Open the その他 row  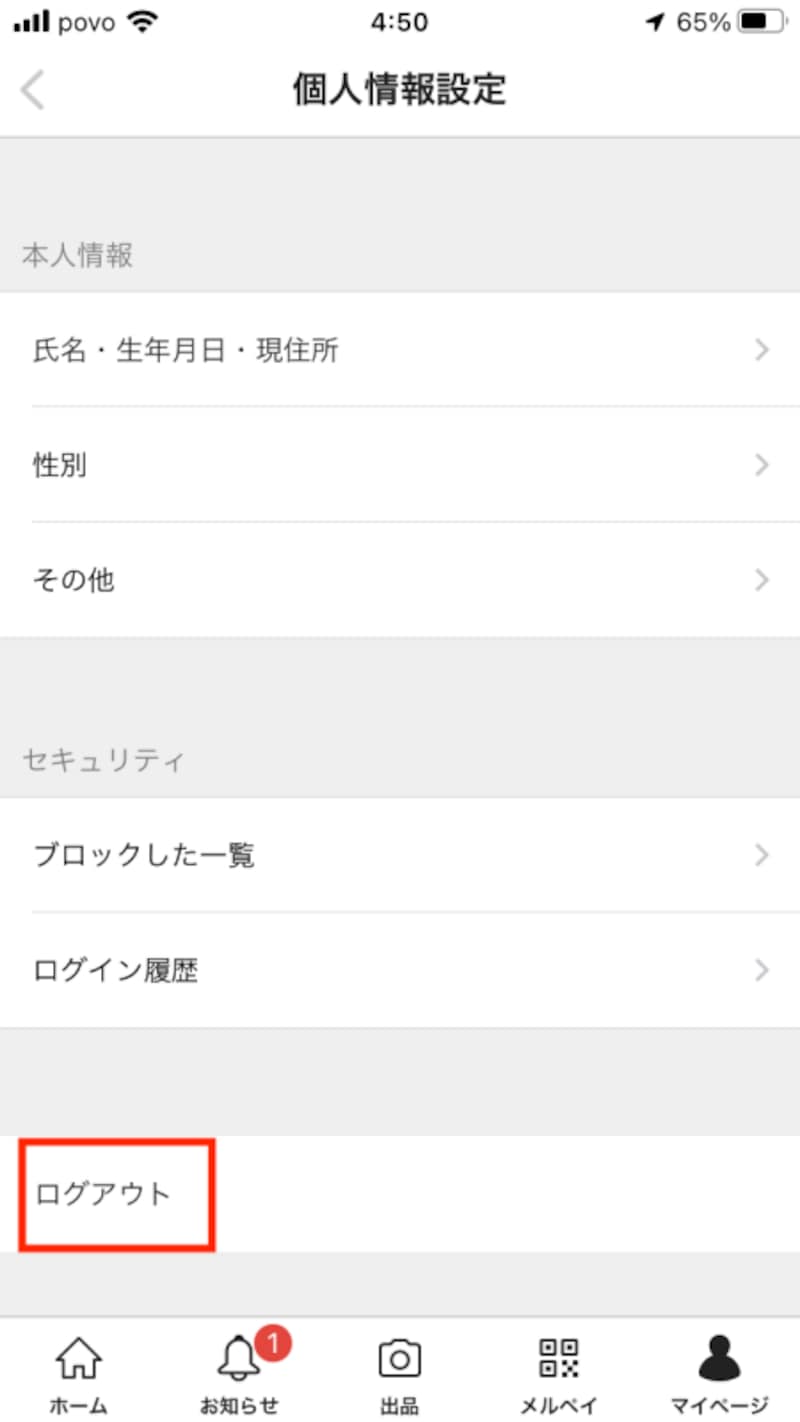[400, 580]
